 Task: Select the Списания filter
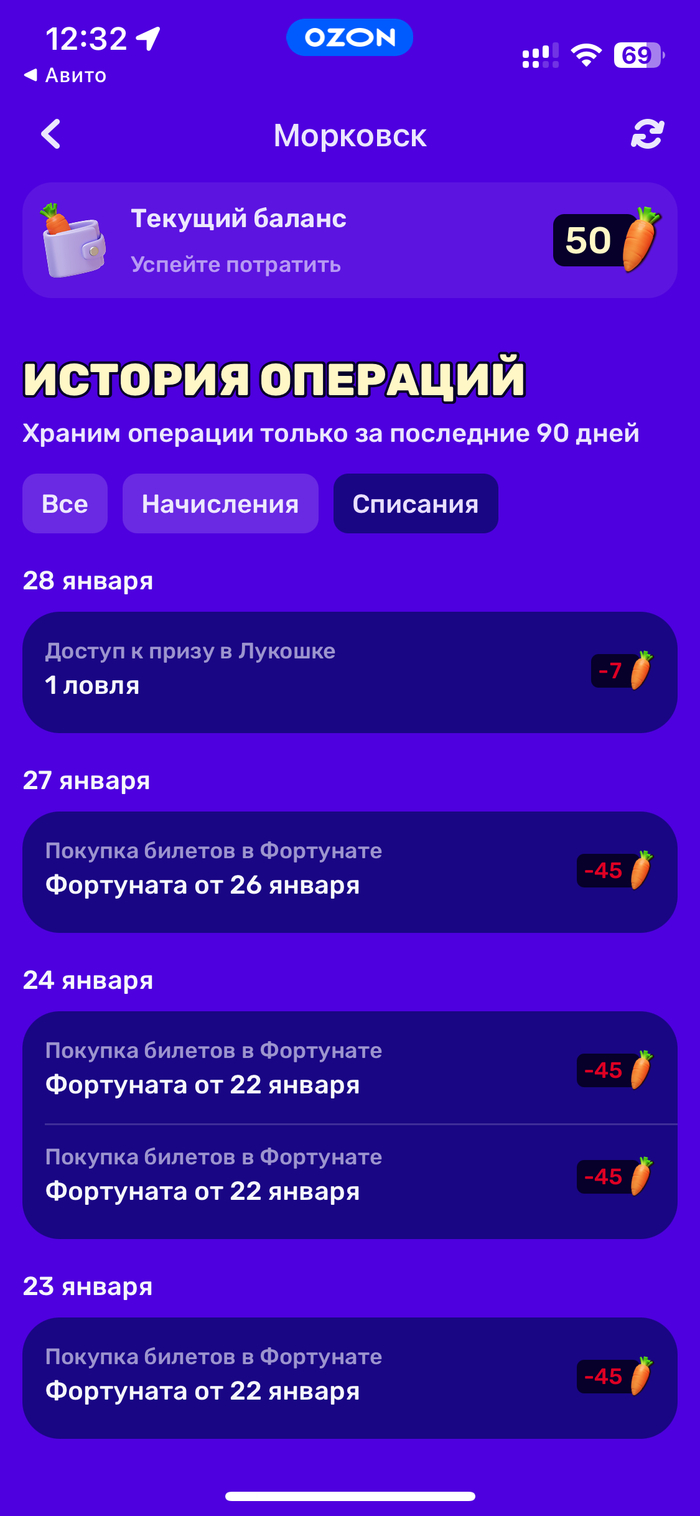[415, 504]
